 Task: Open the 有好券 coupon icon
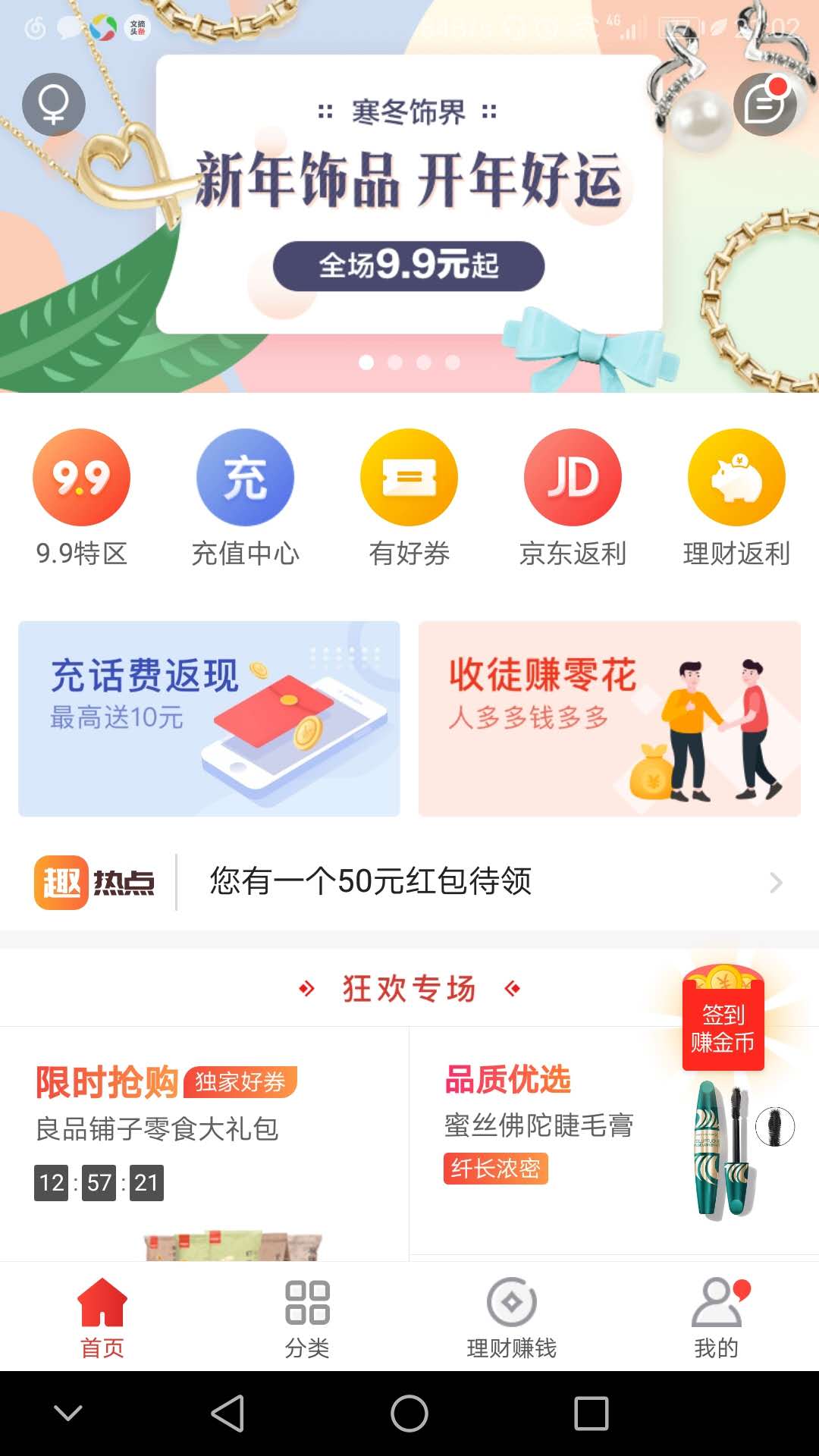pos(409,476)
